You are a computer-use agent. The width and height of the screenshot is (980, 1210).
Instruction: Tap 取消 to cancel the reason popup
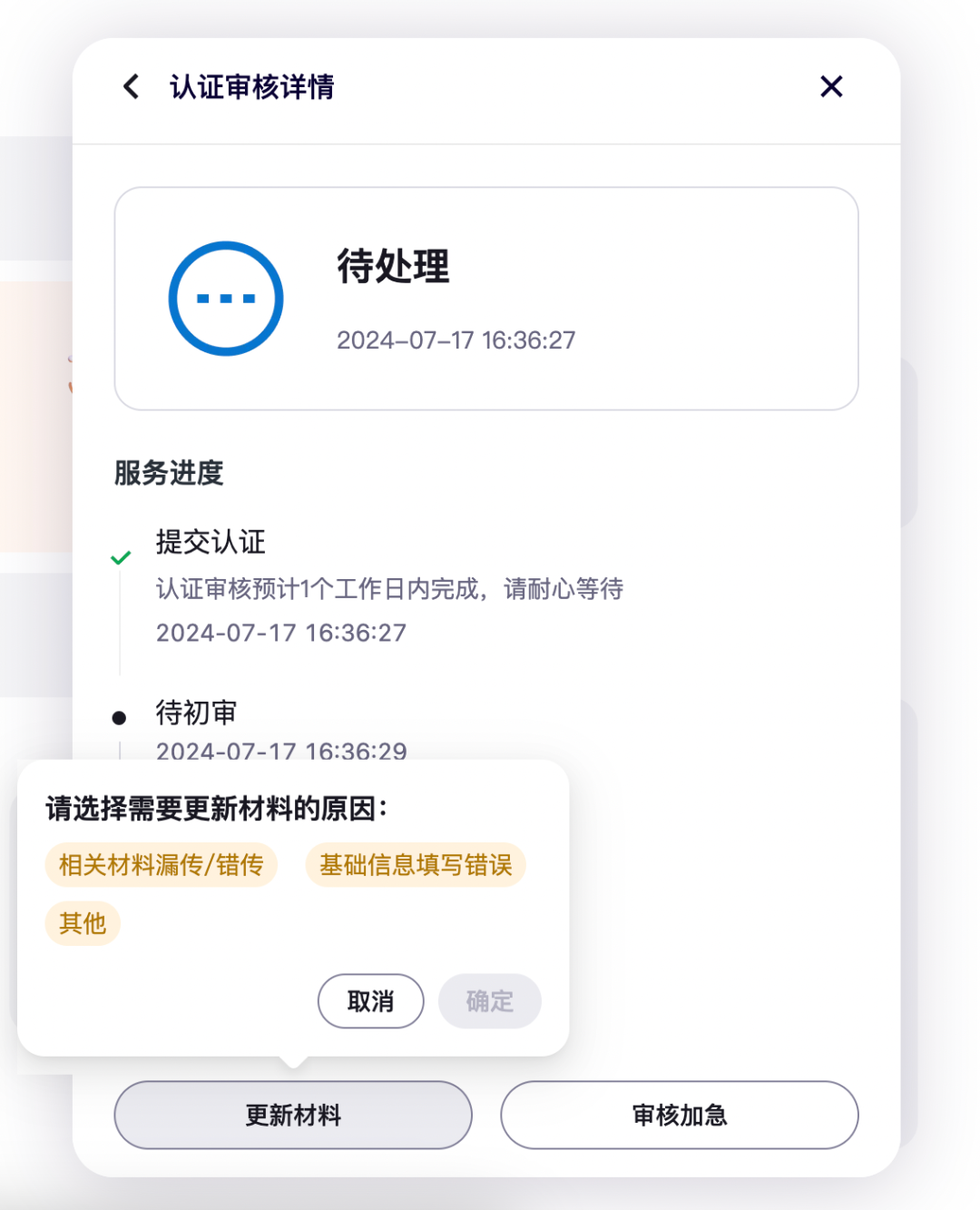click(370, 1001)
